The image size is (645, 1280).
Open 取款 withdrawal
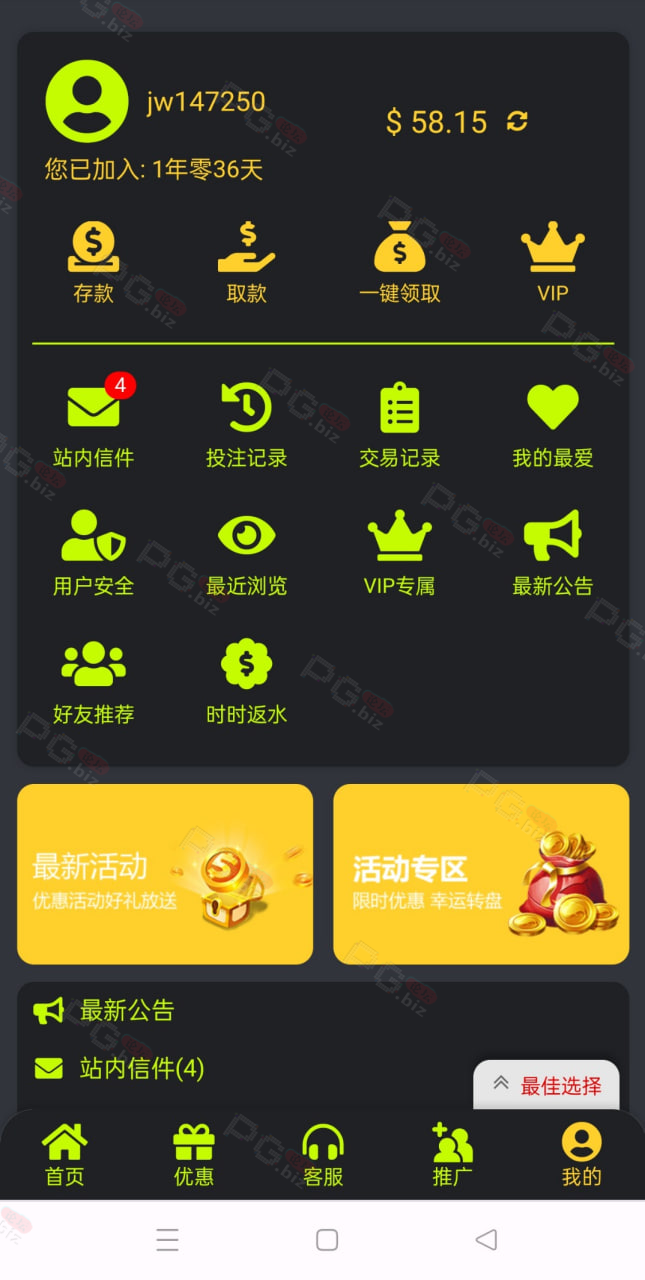tap(247, 263)
